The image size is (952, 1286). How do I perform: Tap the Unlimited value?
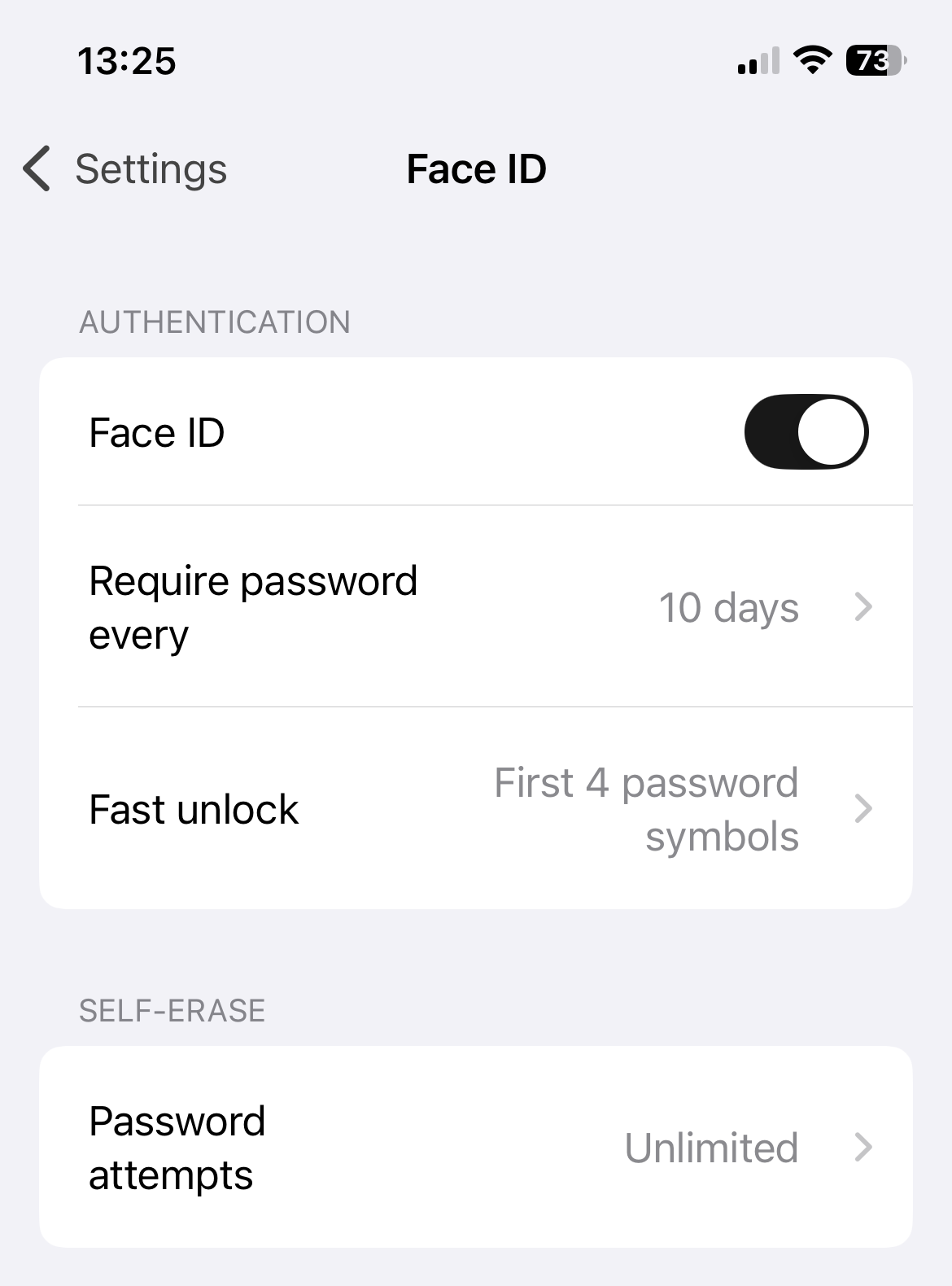(x=711, y=1148)
